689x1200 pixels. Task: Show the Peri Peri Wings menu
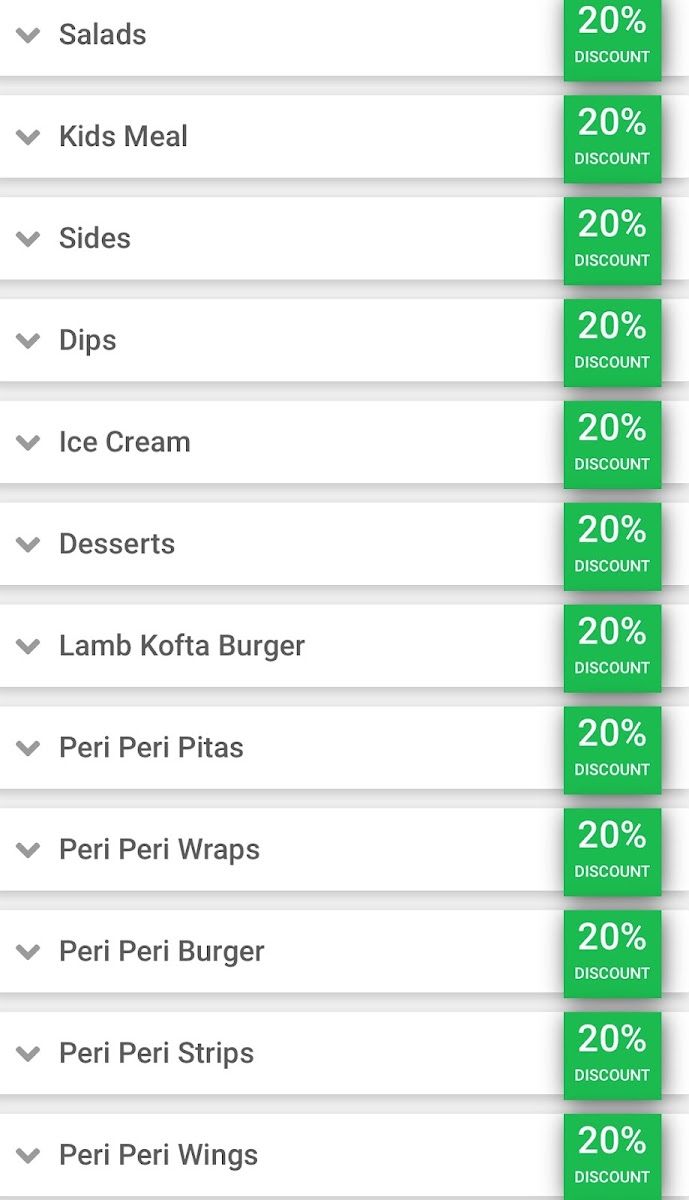point(158,1156)
